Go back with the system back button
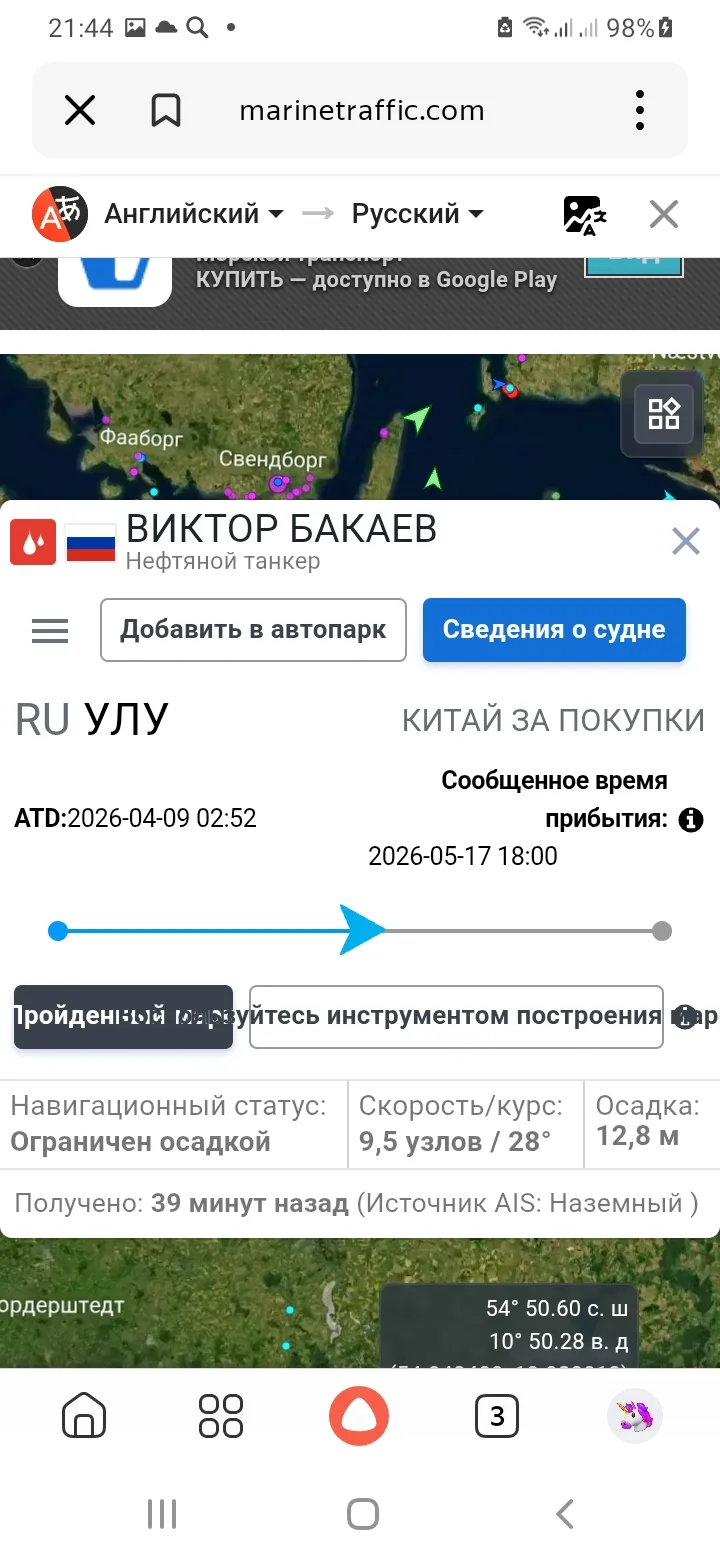The image size is (720, 1560). [x=565, y=1514]
